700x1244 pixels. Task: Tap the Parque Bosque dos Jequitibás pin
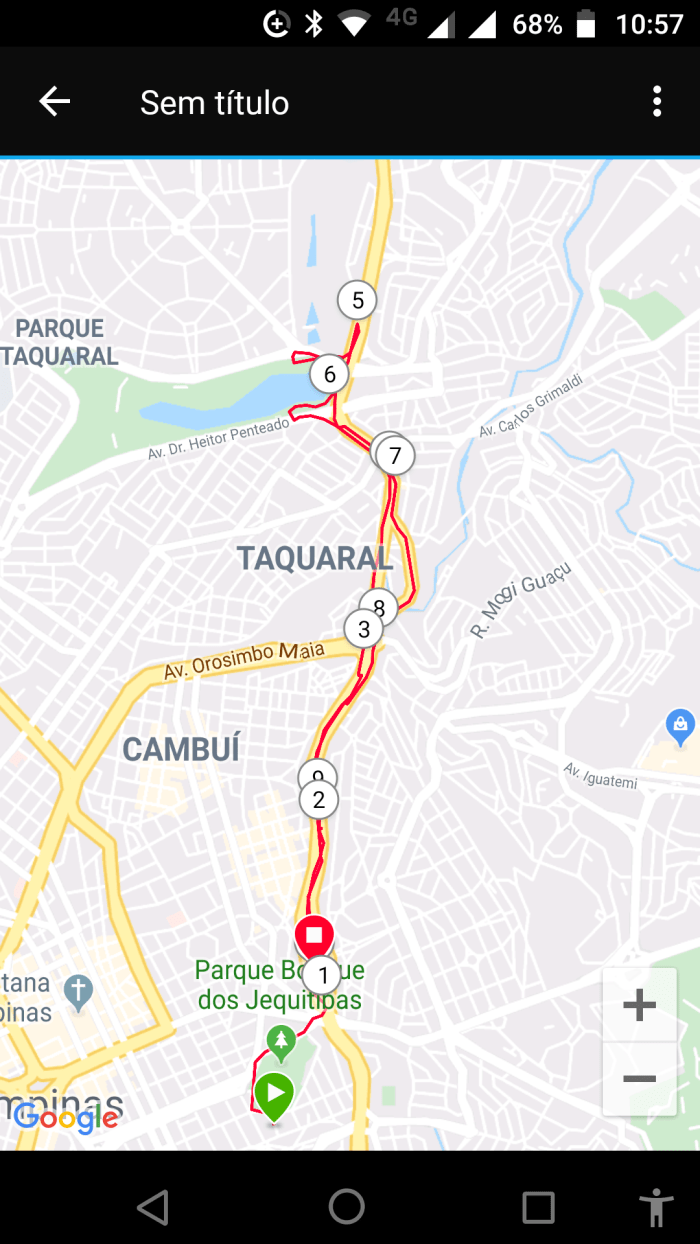(x=281, y=1042)
